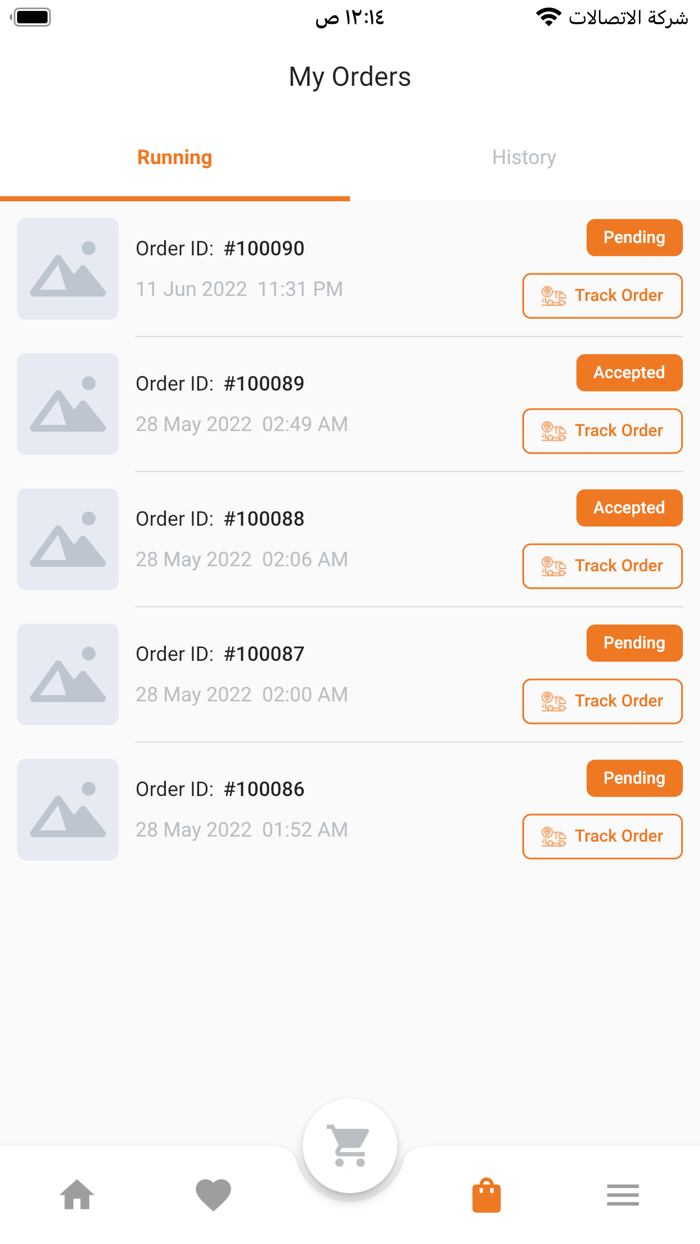Open order #100087 details
This screenshot has height=1244, width=700.
pos(264,673)
